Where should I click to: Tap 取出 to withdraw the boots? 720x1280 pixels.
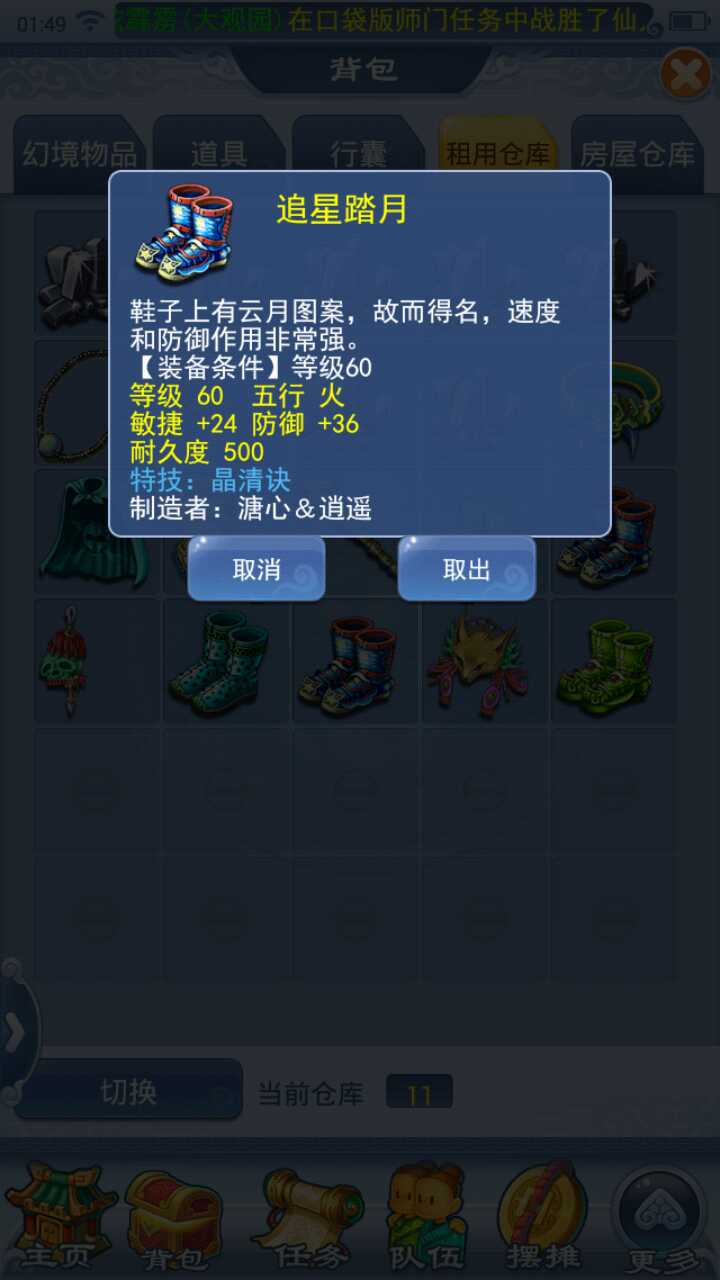466,569
